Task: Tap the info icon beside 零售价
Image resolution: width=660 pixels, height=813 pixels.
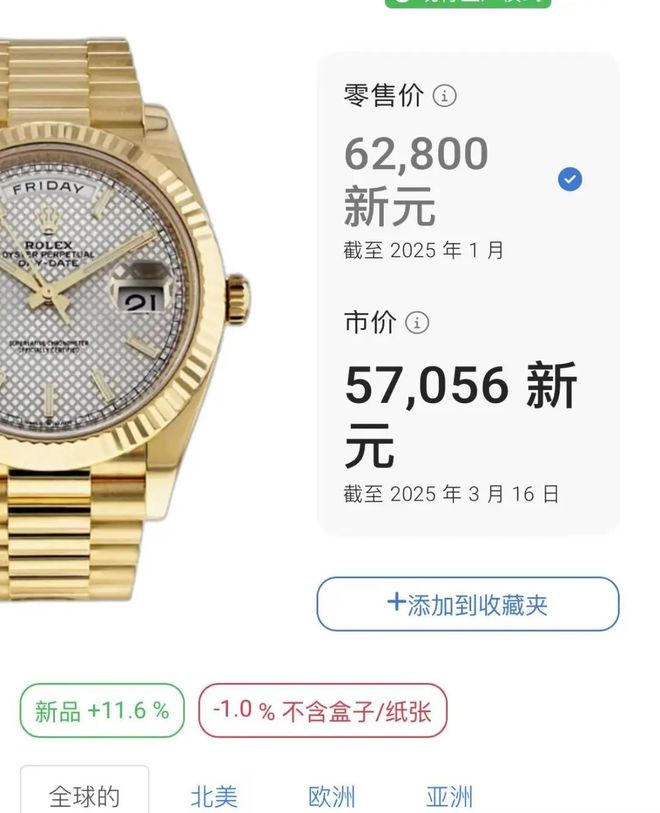Action: pyautogui.click(x=444, y=96)
